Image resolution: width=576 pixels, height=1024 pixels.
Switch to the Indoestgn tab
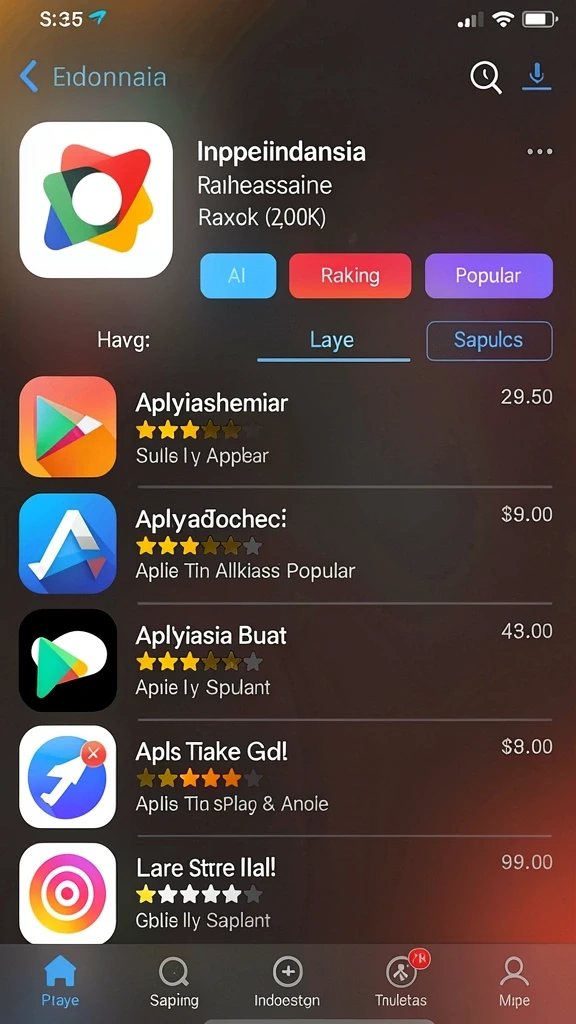[x=287, y=982]
